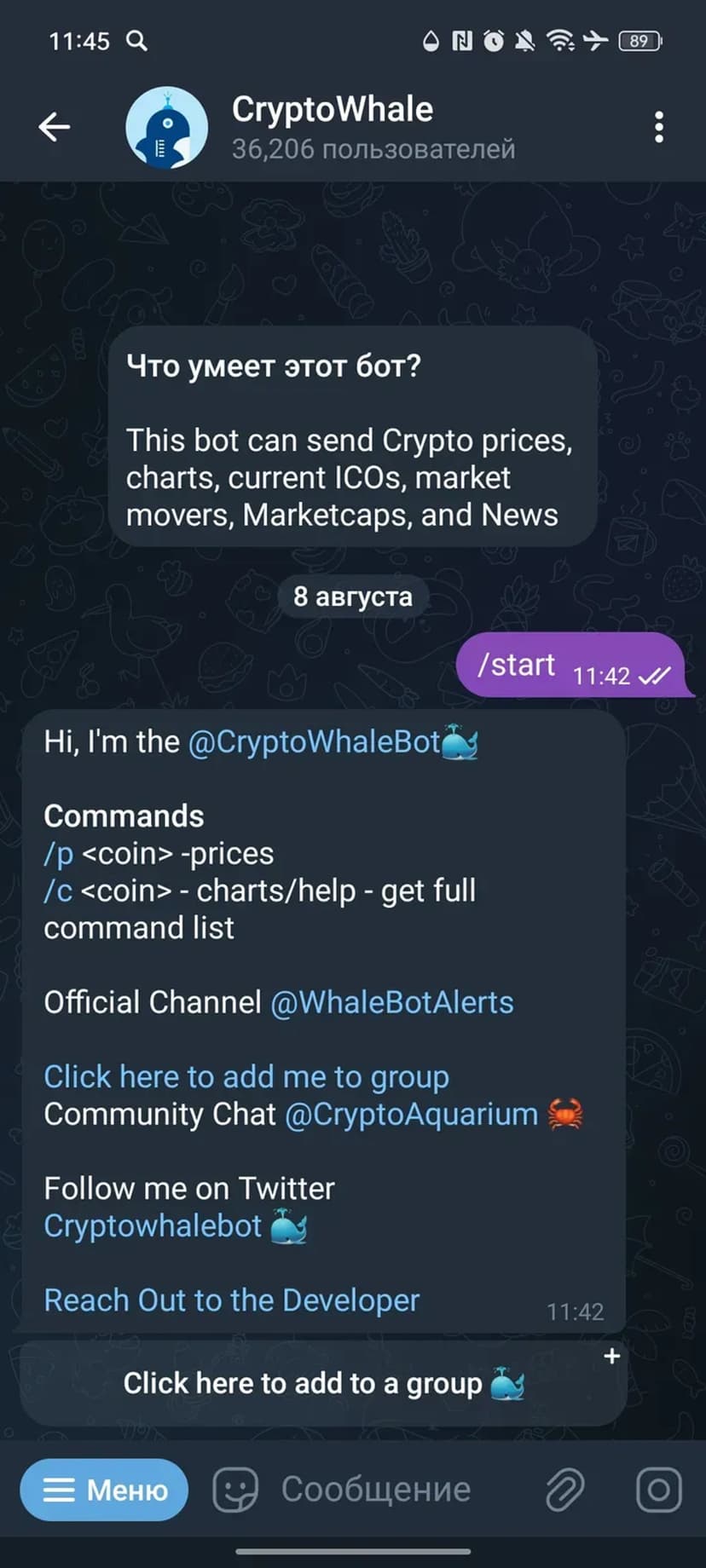Follow the 'Click here to add me to group' link

point(246,1077)
